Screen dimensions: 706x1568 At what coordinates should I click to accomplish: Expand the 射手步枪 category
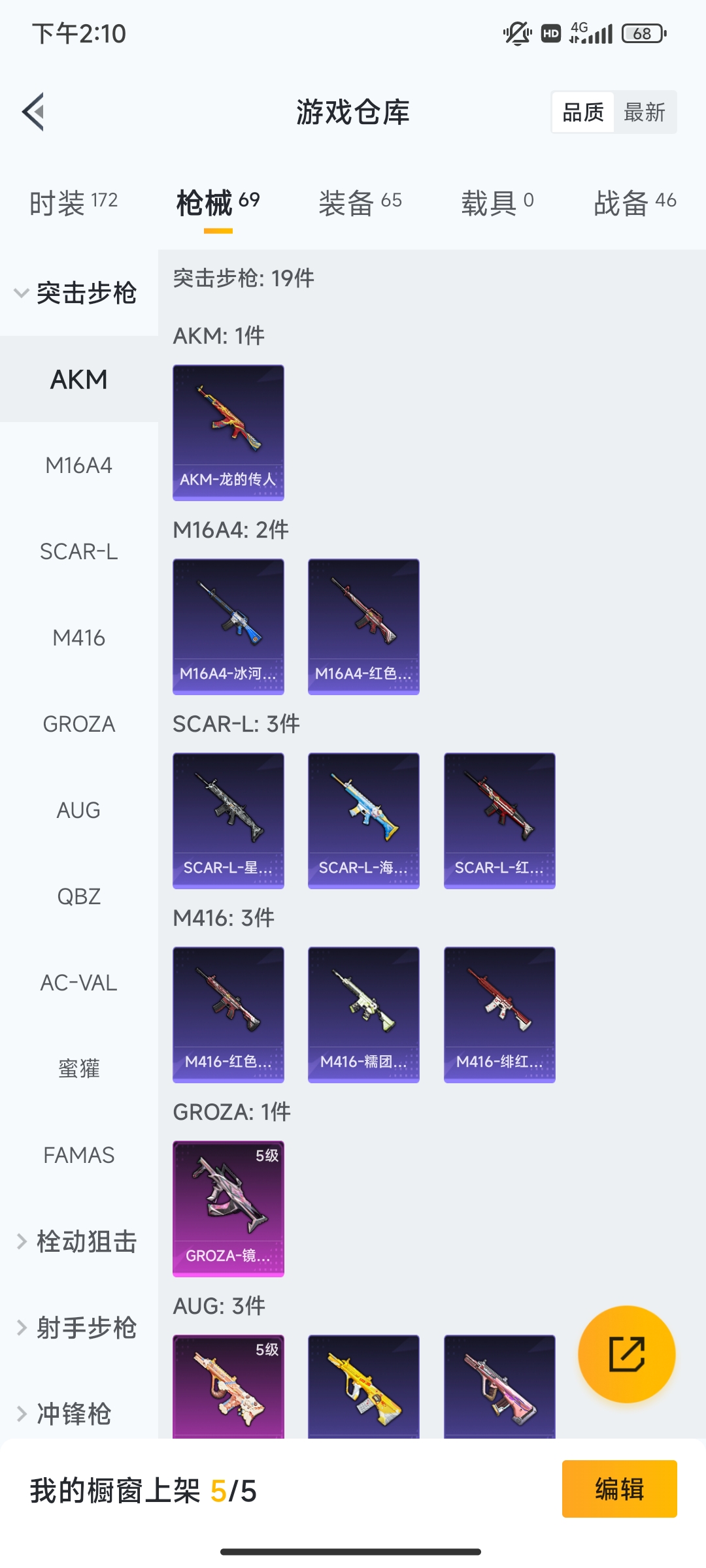point(78,1328)
